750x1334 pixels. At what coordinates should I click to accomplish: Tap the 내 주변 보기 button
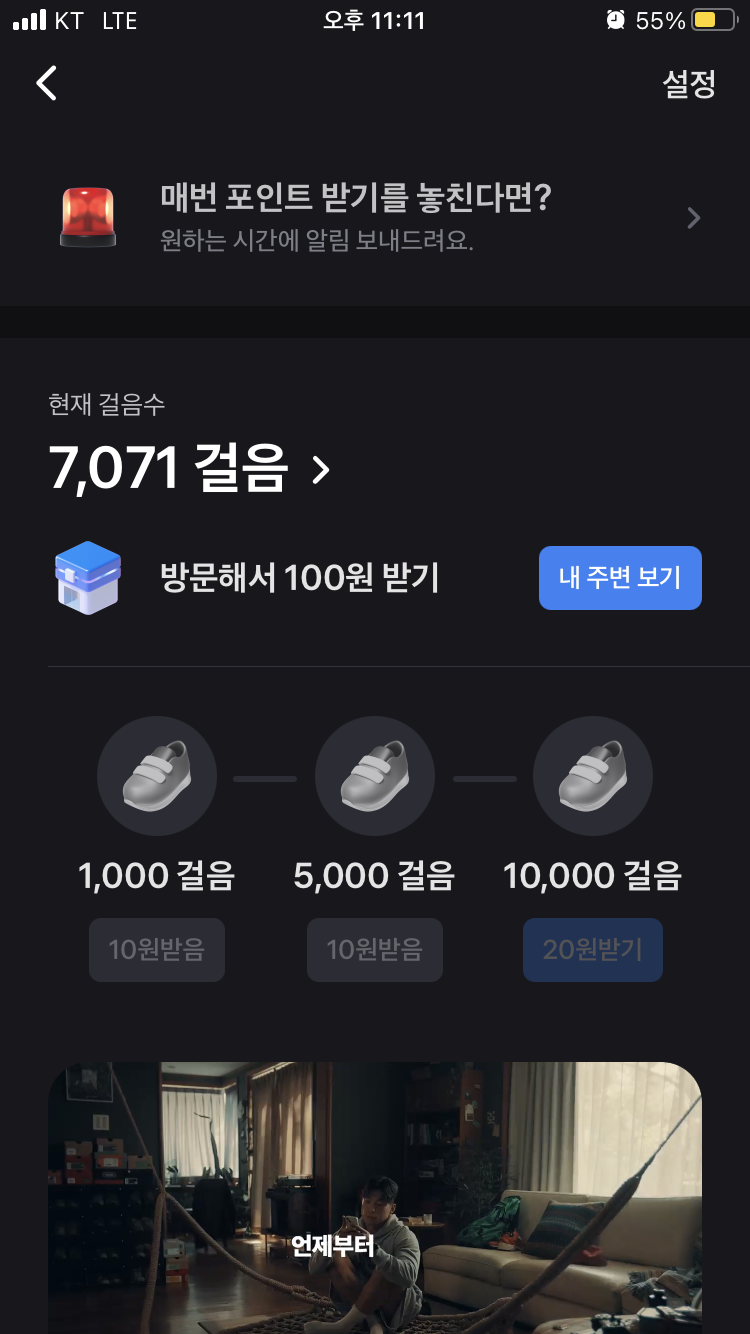coord(620,578)
